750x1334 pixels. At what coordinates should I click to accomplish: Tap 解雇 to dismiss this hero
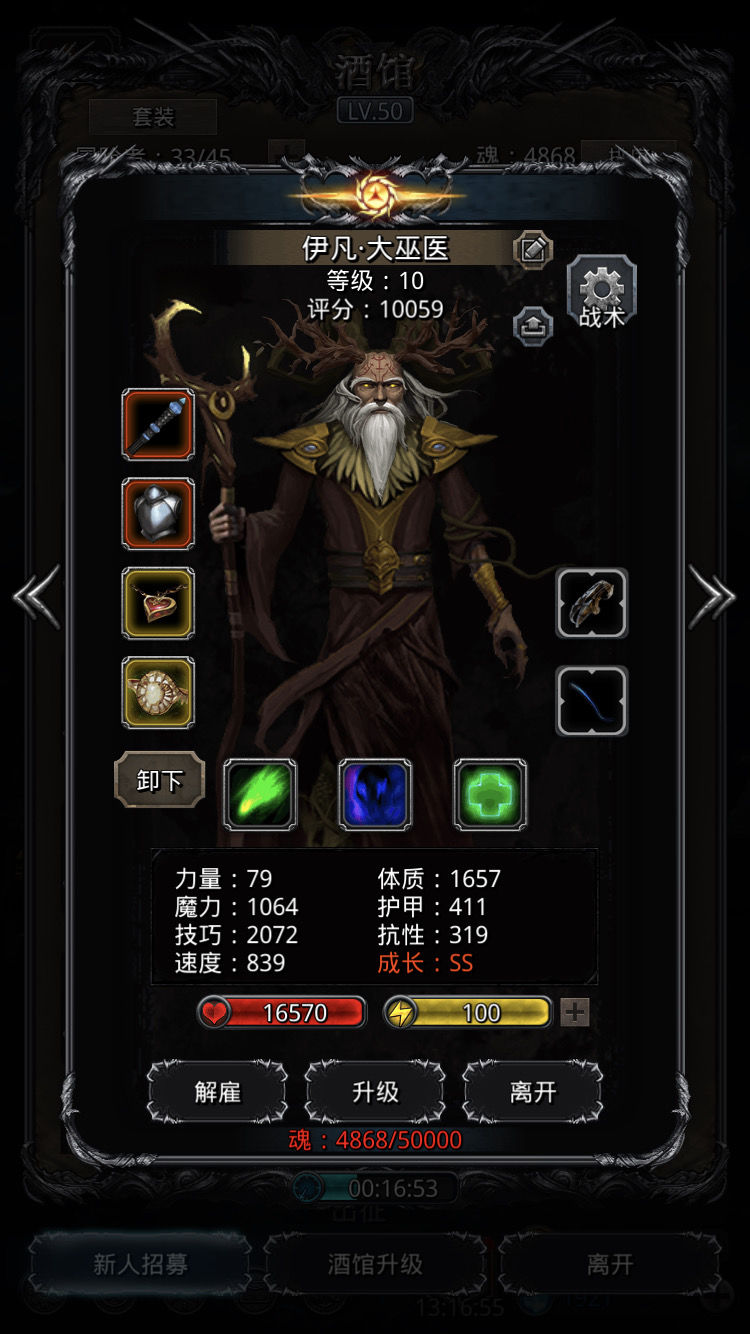[217, 1092]
